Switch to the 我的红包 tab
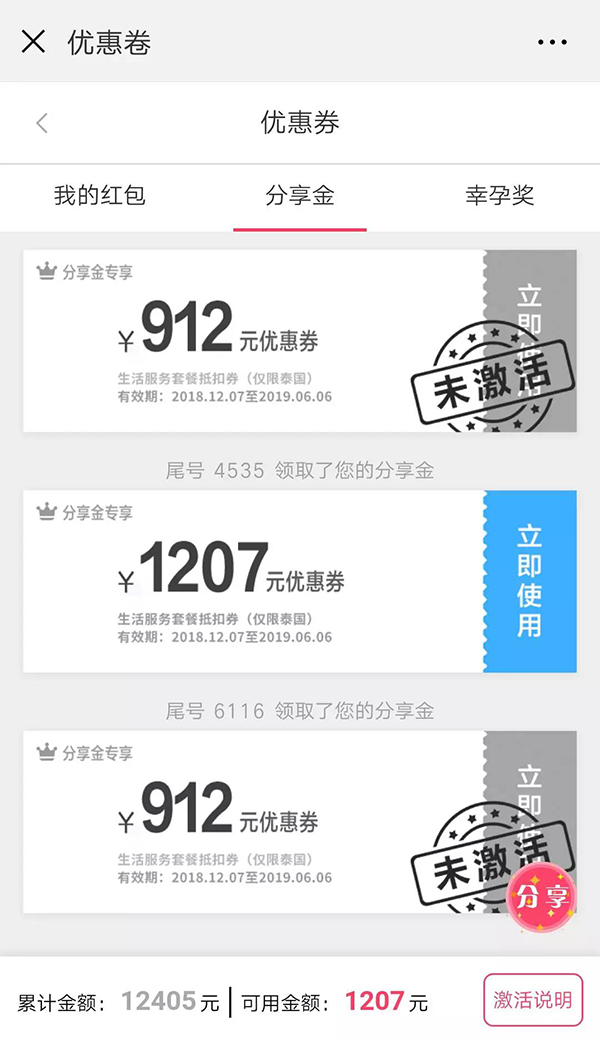The image size is (600, 1040). [x=99, y=196]
